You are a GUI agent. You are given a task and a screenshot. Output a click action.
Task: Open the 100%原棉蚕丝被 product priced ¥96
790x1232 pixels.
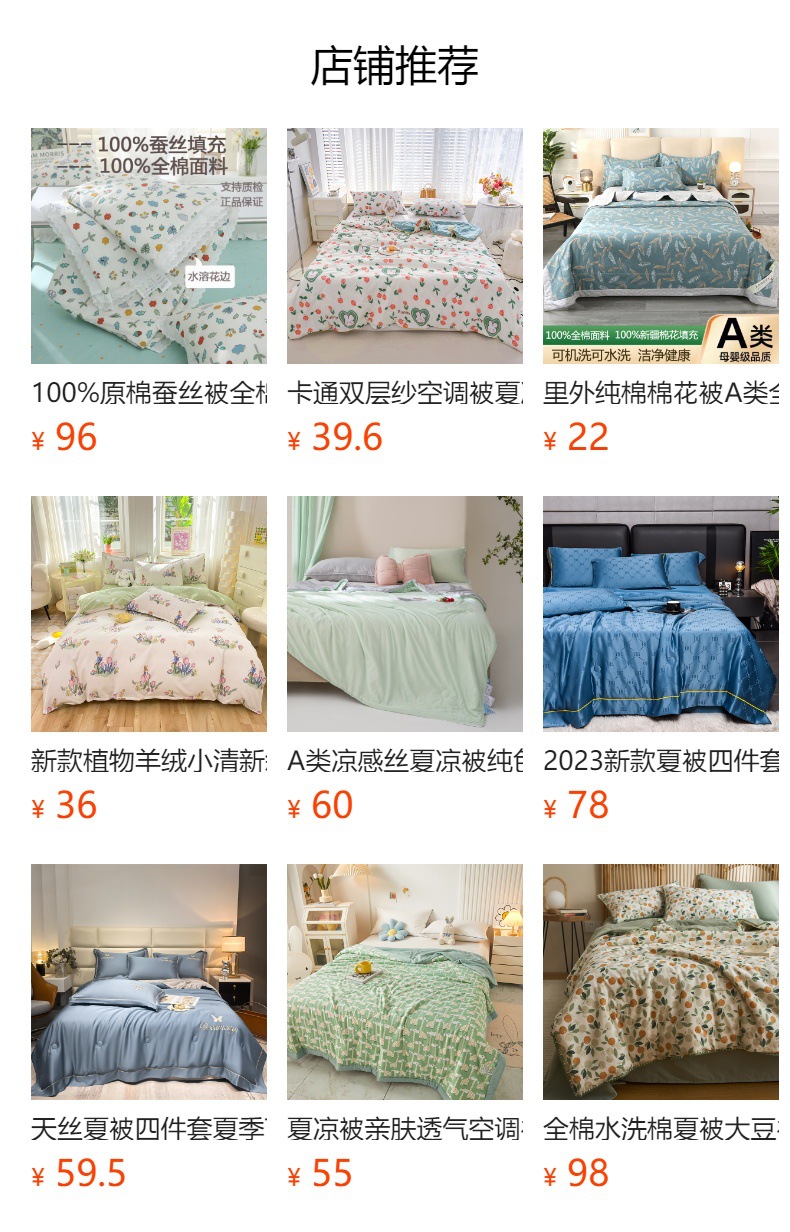149,246
